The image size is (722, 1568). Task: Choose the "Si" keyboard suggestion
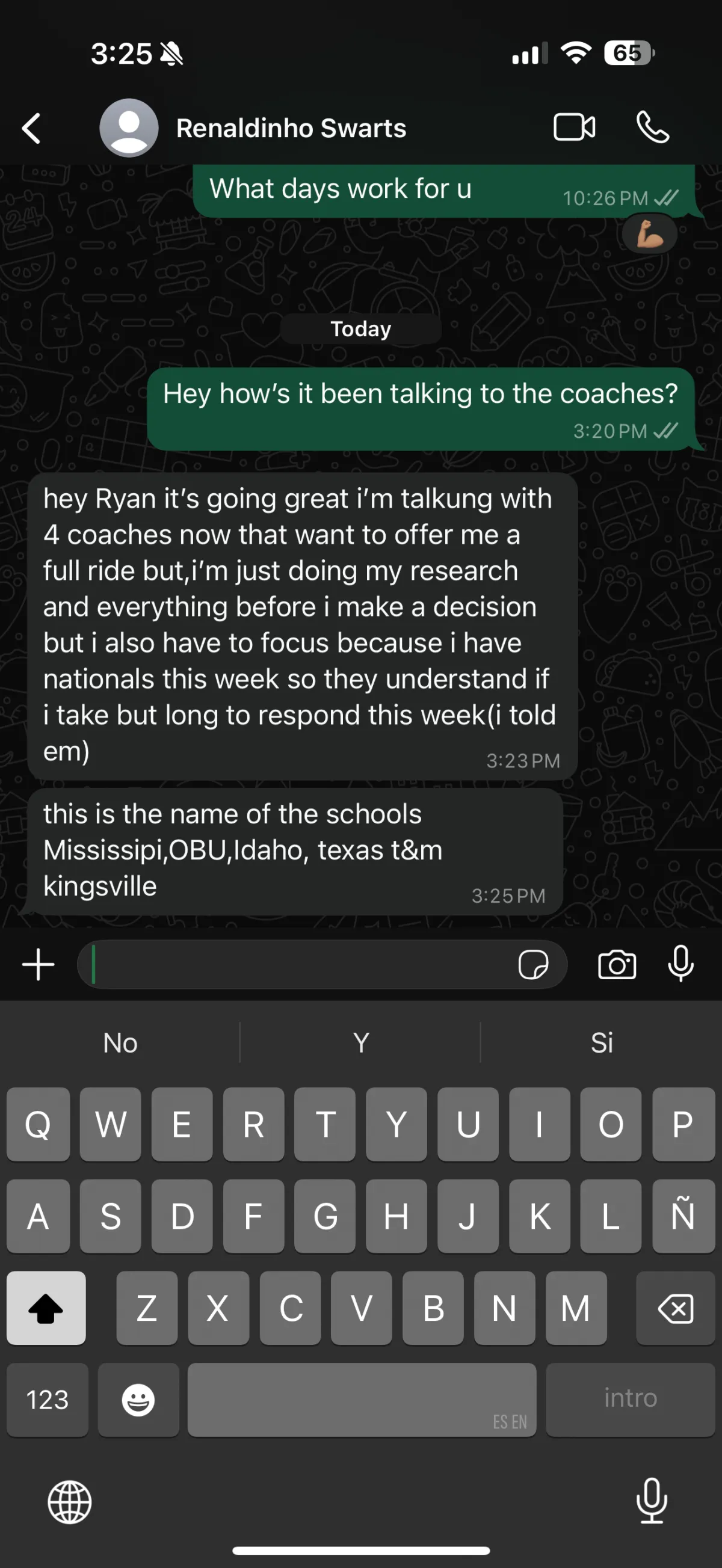(x=602, y=1043)
